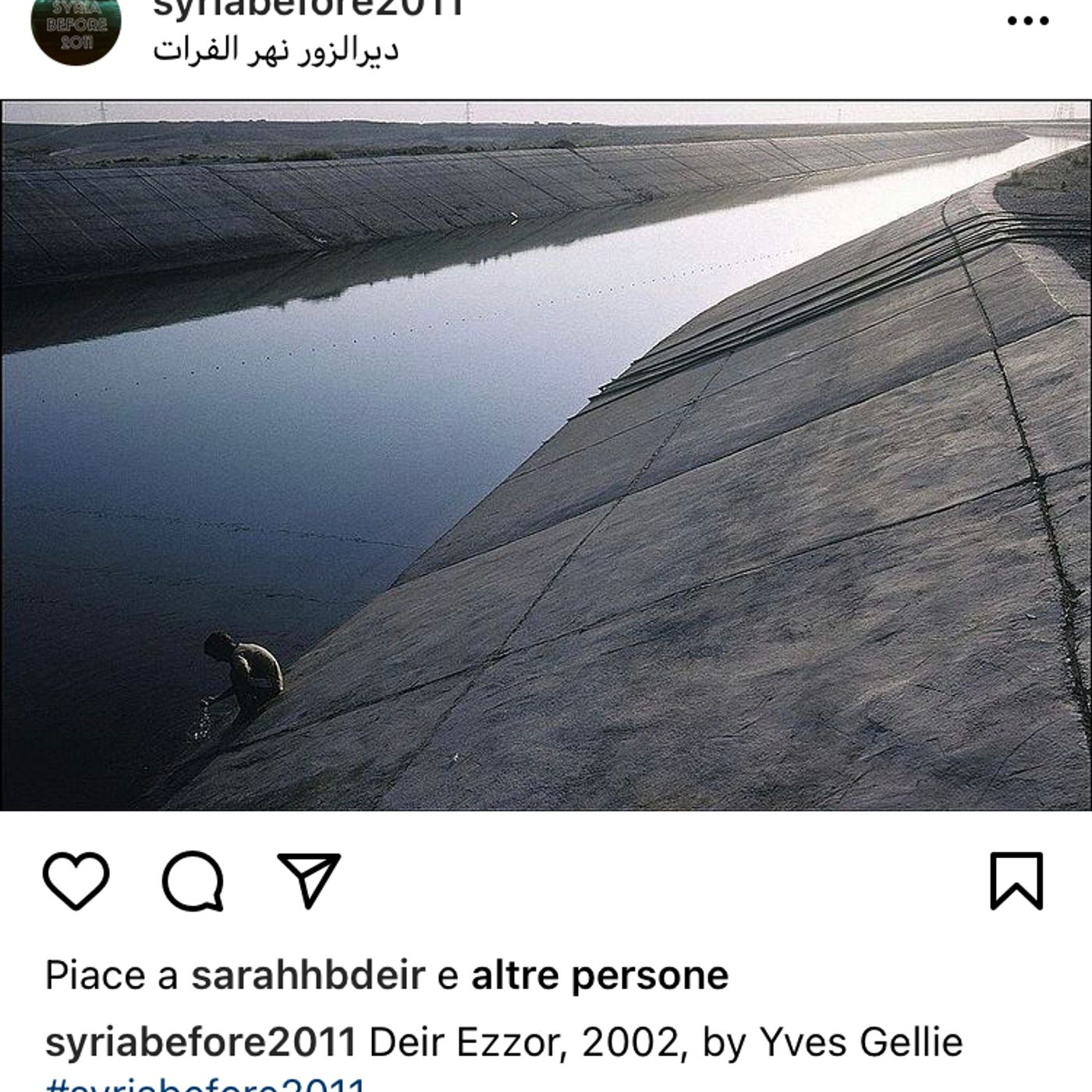Open comments on this post

coord(193,881)
